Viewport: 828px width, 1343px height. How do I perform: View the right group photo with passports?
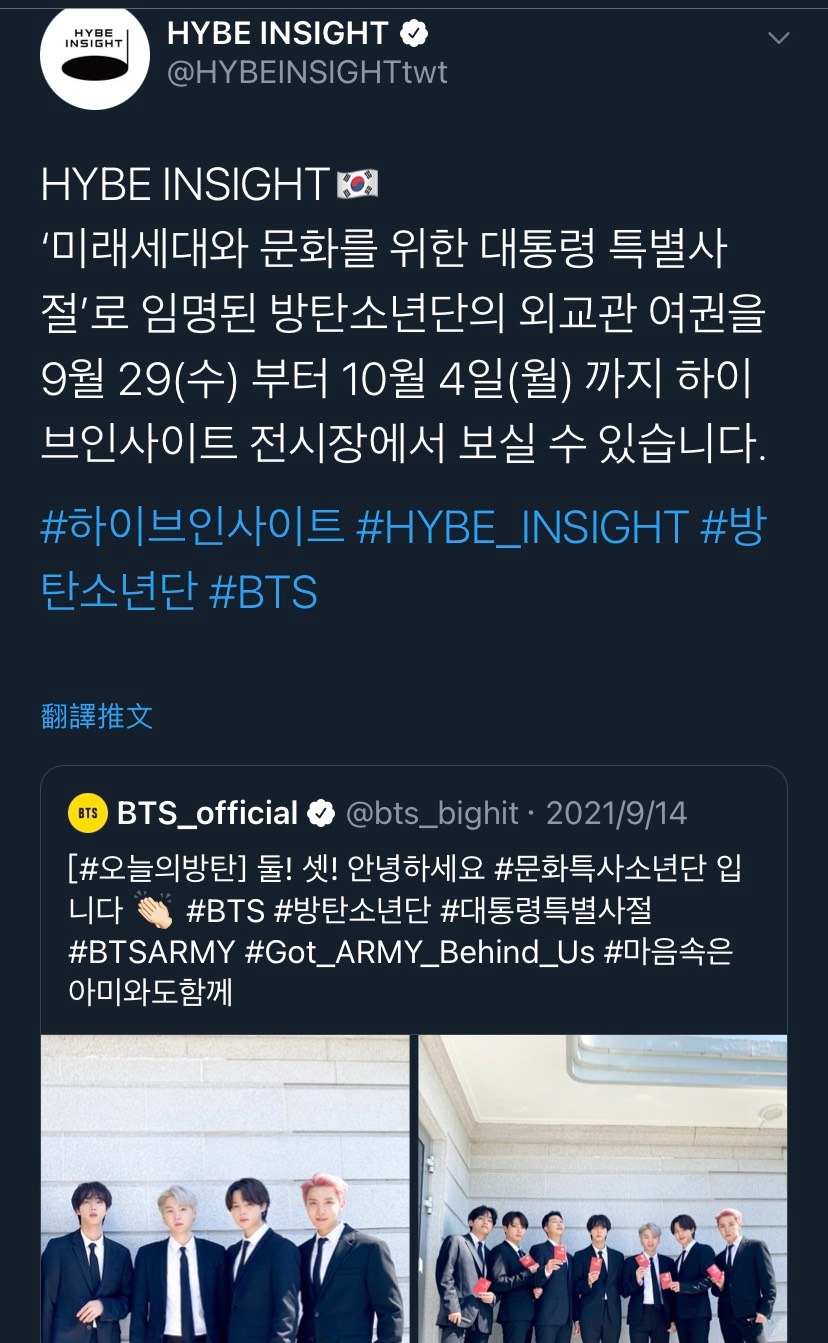click(603, 1188)
